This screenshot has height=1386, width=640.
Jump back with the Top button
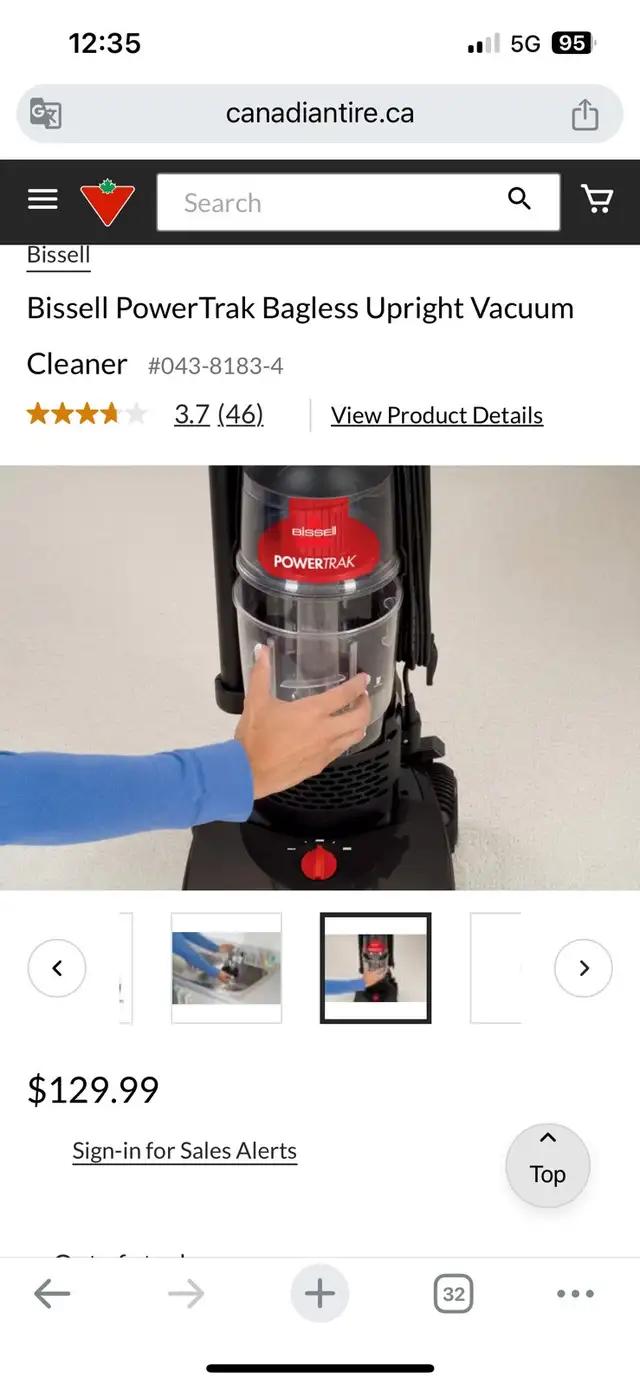point(547,1165)
